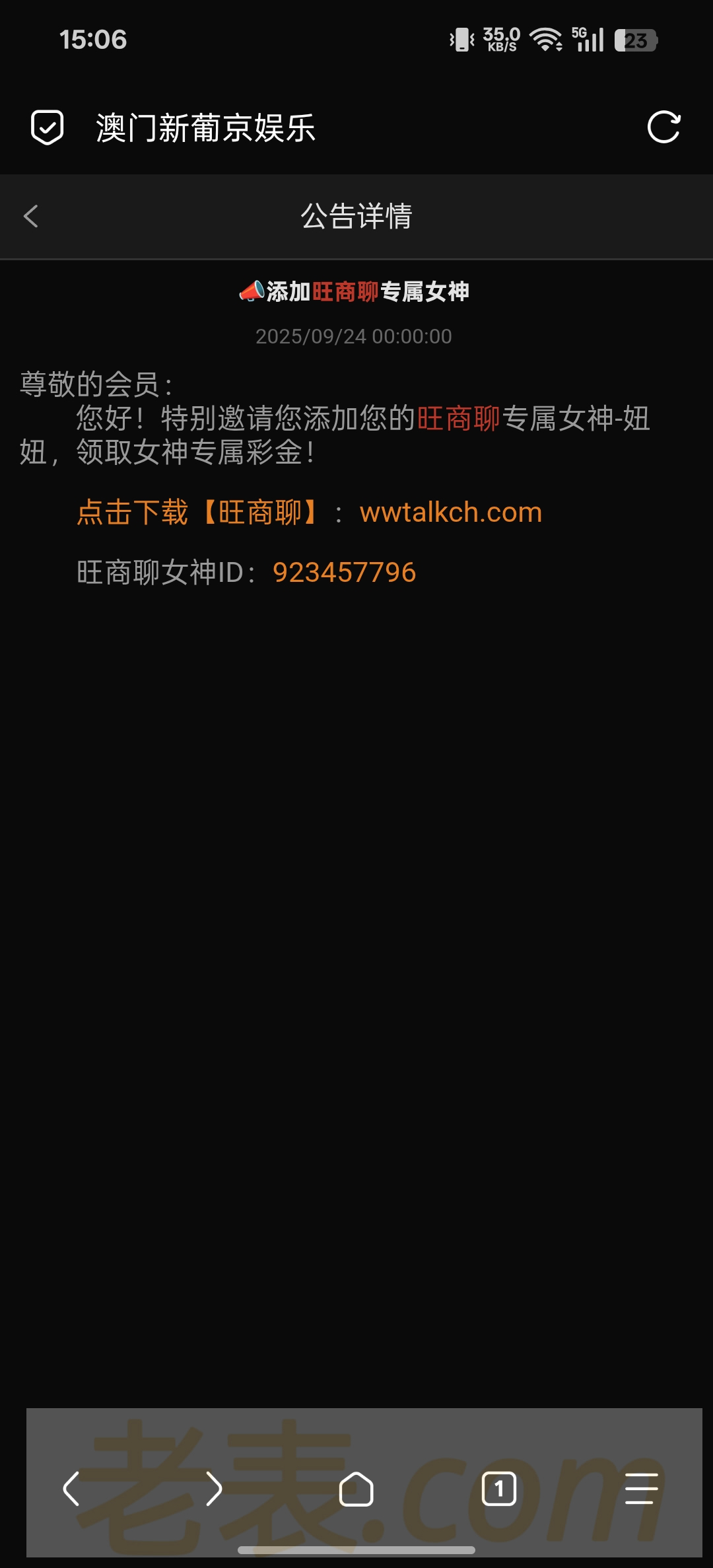Open the tab switcher showing 1 tab
Image resolution: width=713 pixels, height=1568 pixels.
click(499, 1489)
